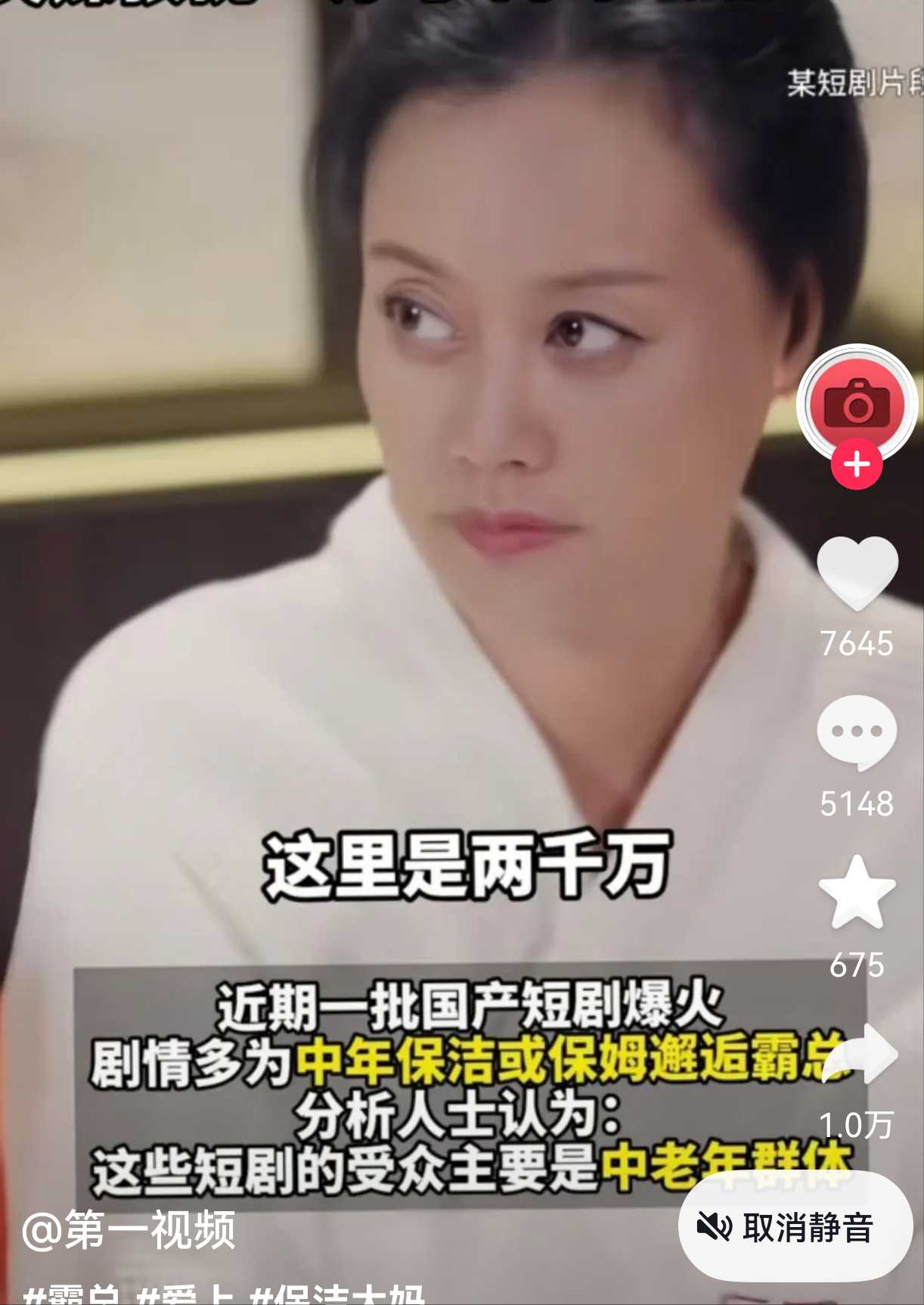Open the creator's profile avatar

(x=857, y=403)
